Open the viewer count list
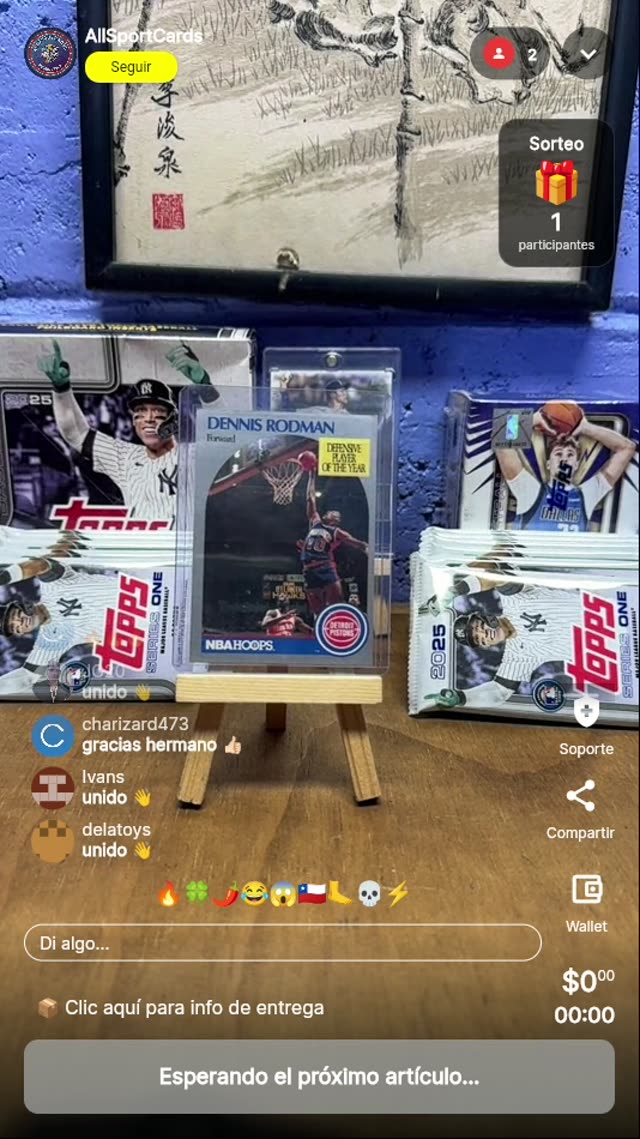Viewport: 640px width, 1139px height. pos(511,54)
